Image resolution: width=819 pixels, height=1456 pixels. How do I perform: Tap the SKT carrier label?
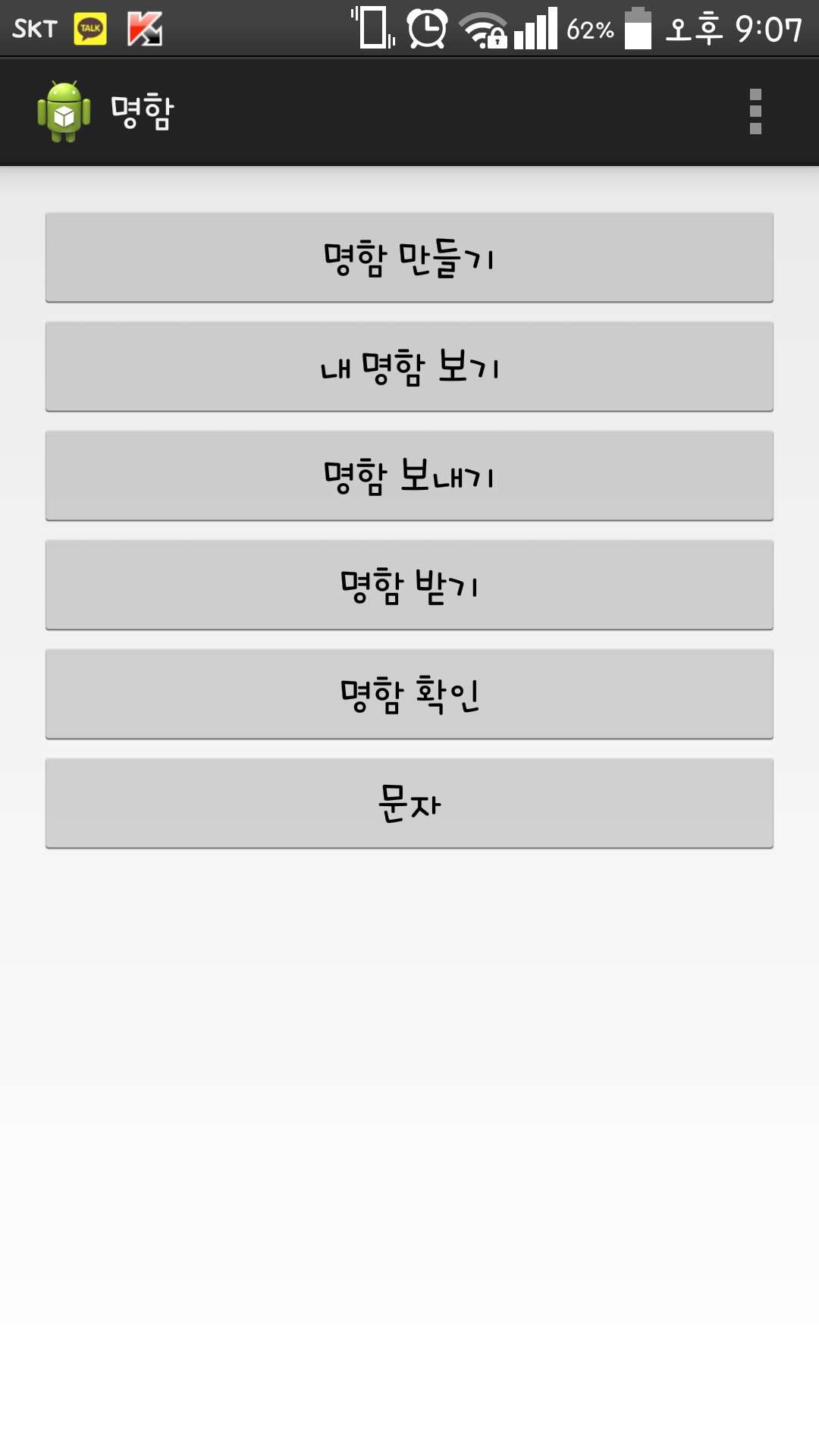tap(33, 27)
